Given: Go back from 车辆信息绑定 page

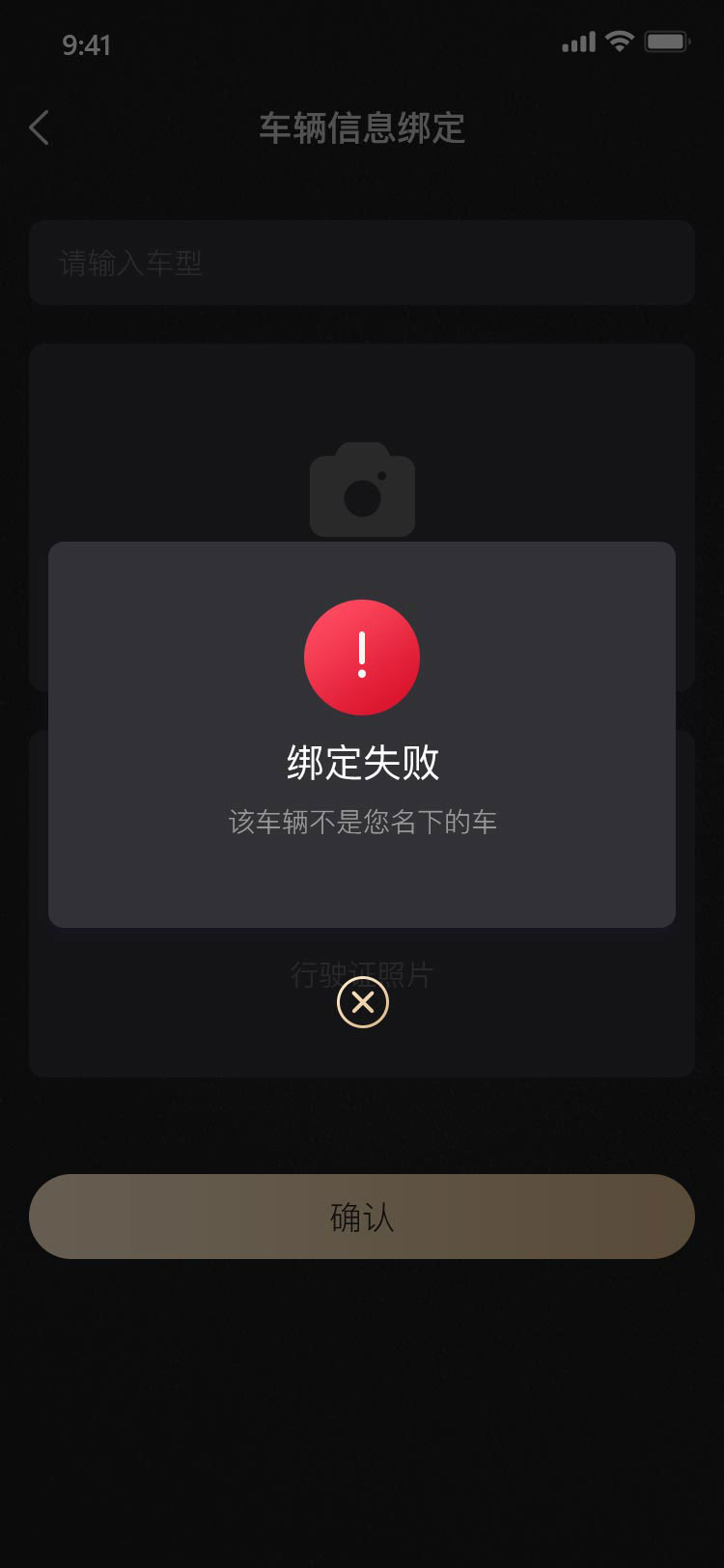Looking at the screenshot, I should (40, 127).
